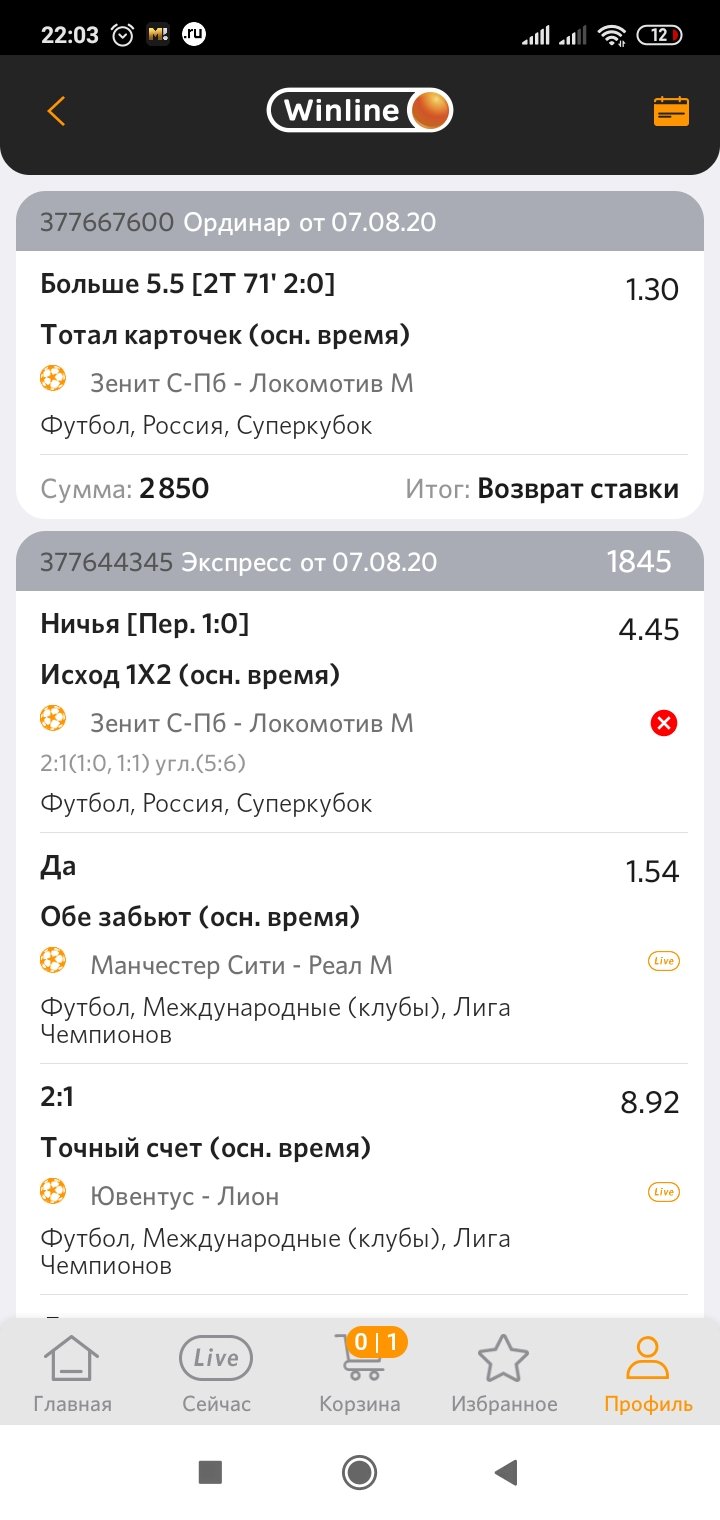720x1520 pixels.
Task: Switch to the Избранное tab
Action: 504,1375
